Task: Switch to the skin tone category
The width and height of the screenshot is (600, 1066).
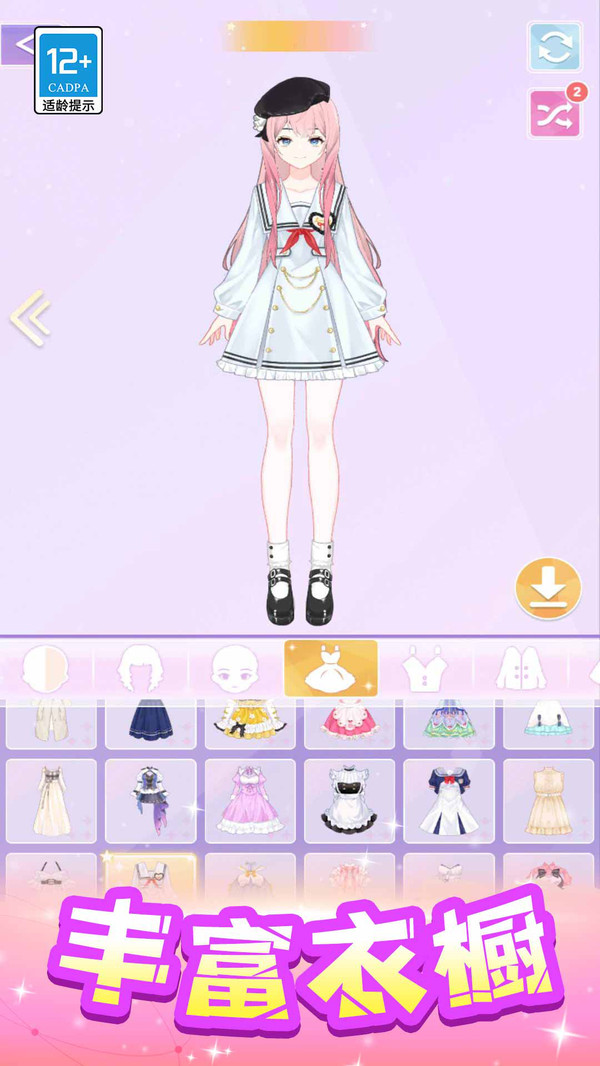Action: pyautogui.click(x=44, y=668)
